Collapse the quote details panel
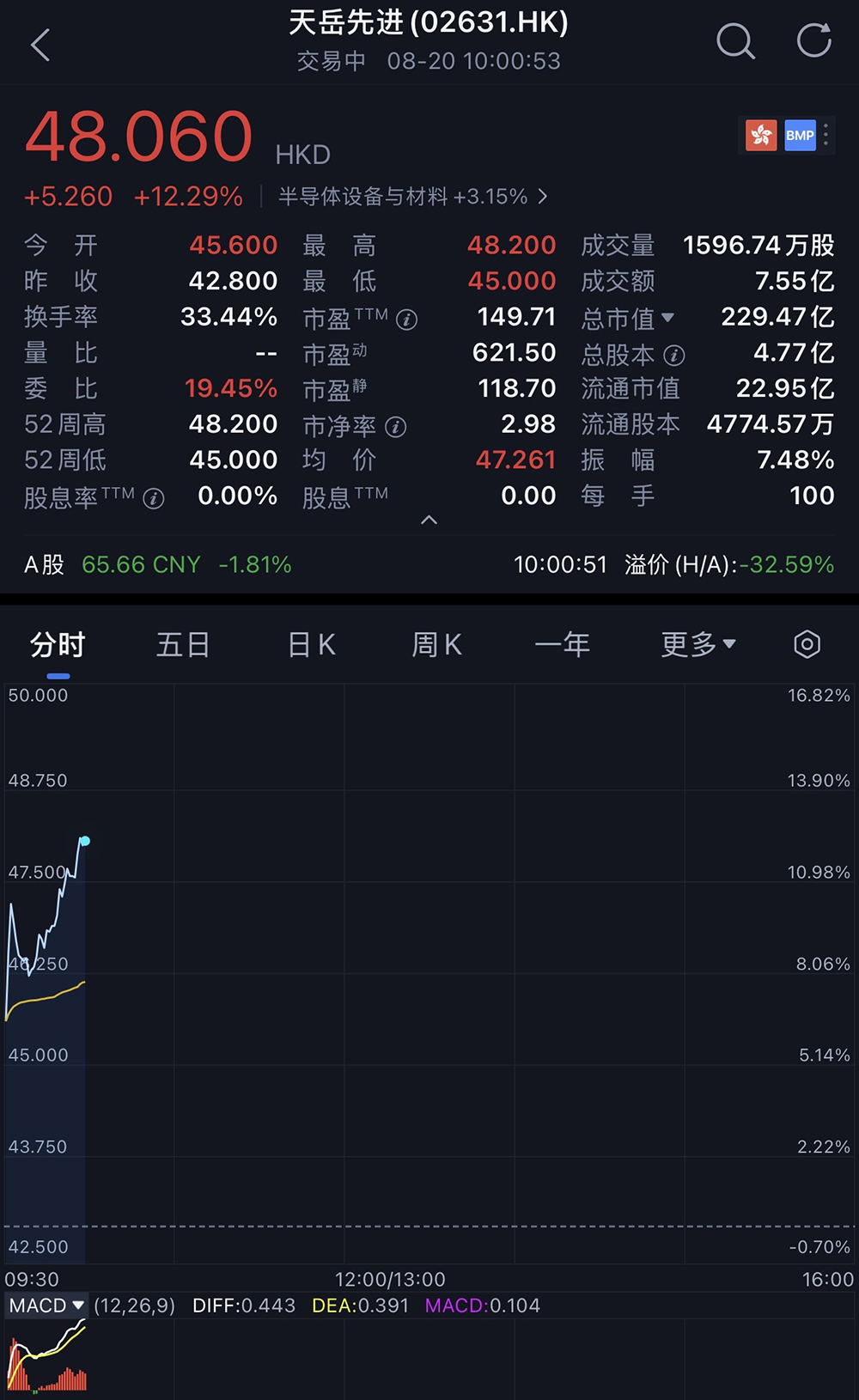Screen dimensions: 859x1400 [429, 520]
